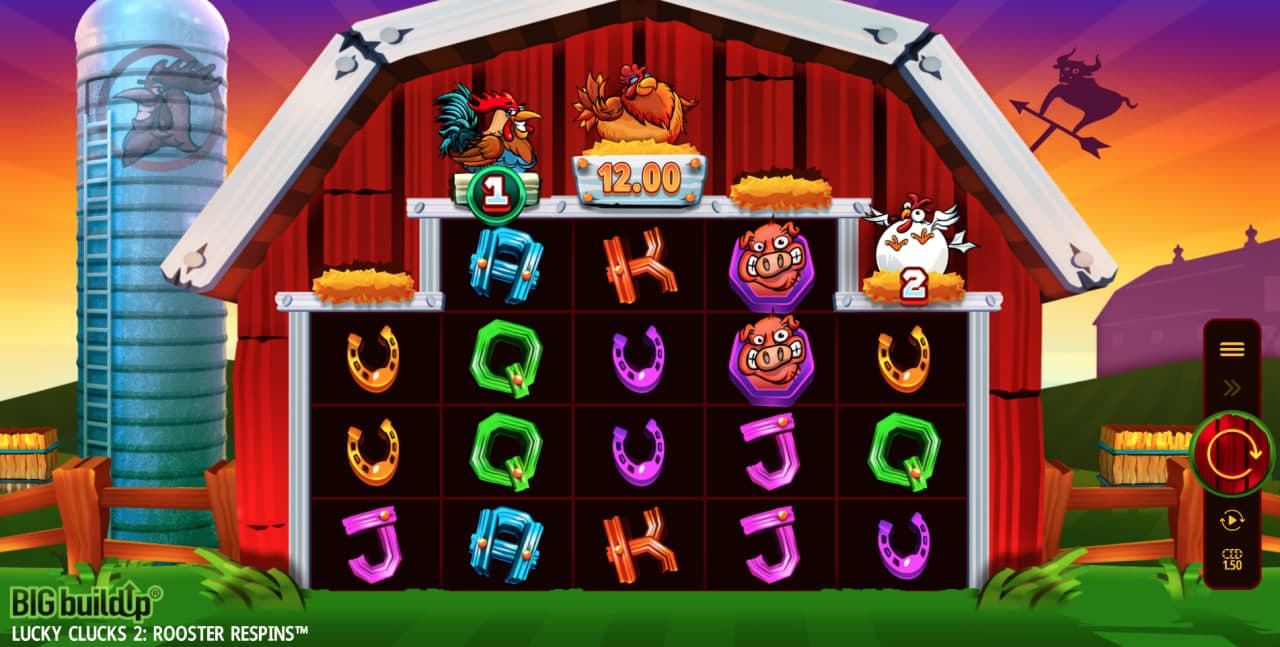Image resolution: width=1280 pixels, height=647 pixels.
Task: Enable turbo spin double arrows
Action: [x=1231, y=389]
